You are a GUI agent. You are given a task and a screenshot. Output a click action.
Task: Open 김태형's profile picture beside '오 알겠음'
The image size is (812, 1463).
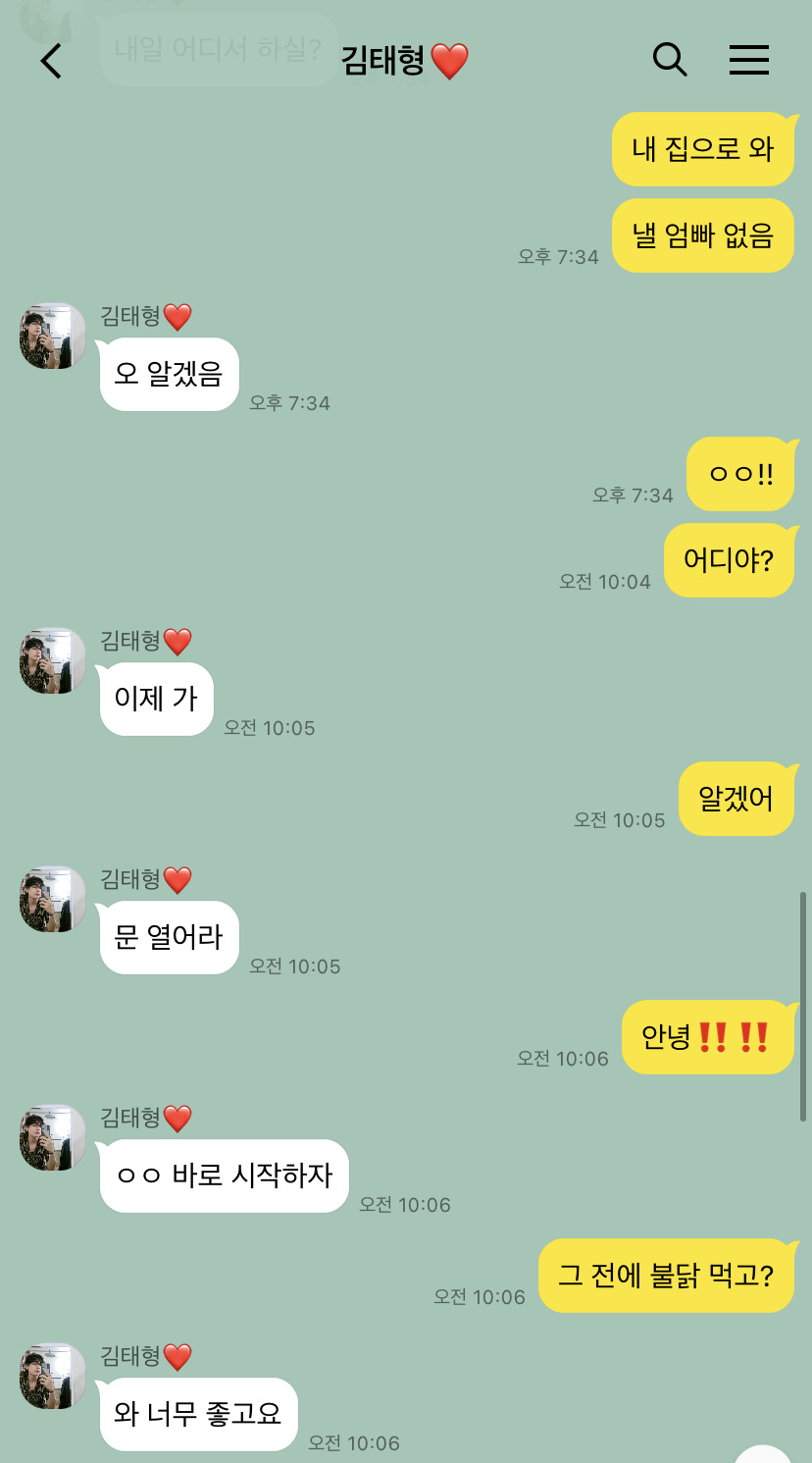click(53, 336)
